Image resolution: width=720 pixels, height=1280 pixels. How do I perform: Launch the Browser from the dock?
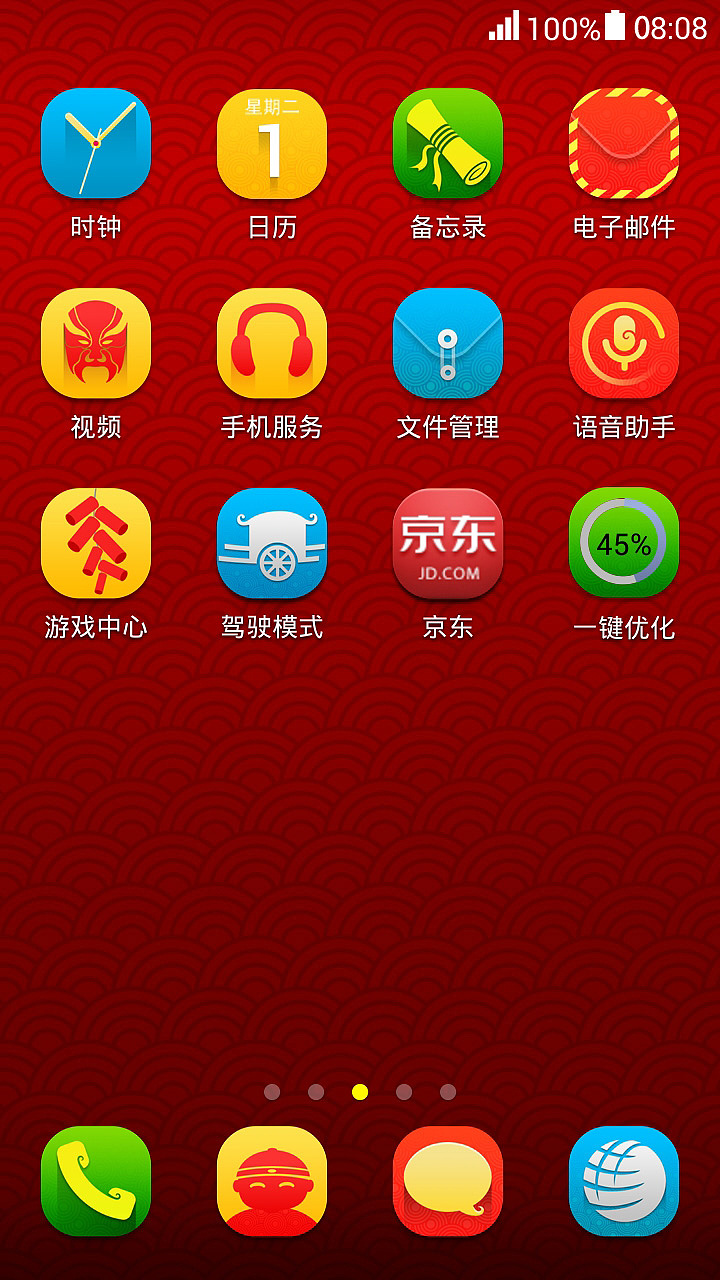click(623, 1180)
